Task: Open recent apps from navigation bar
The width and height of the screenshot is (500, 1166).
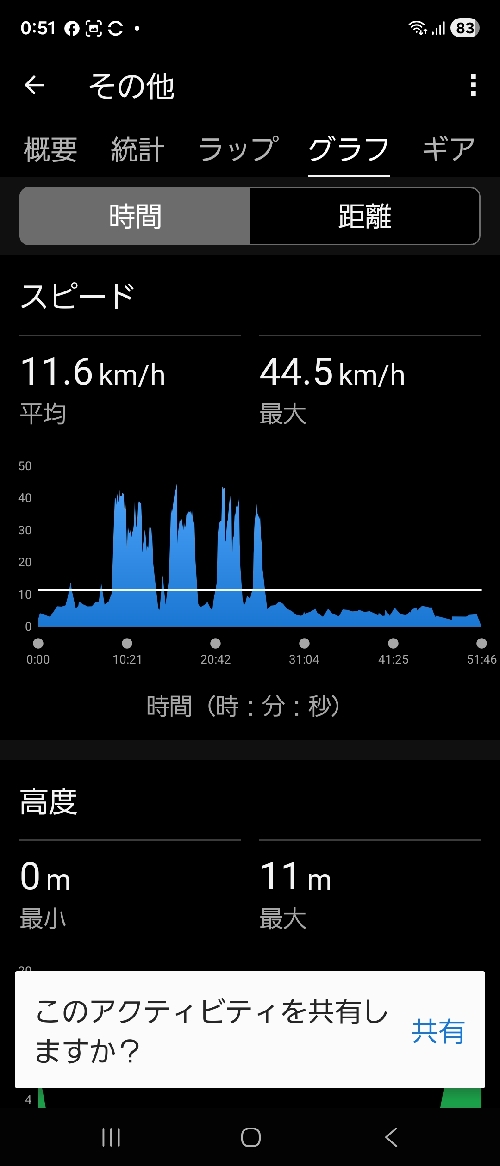Action: [111, 1136]
